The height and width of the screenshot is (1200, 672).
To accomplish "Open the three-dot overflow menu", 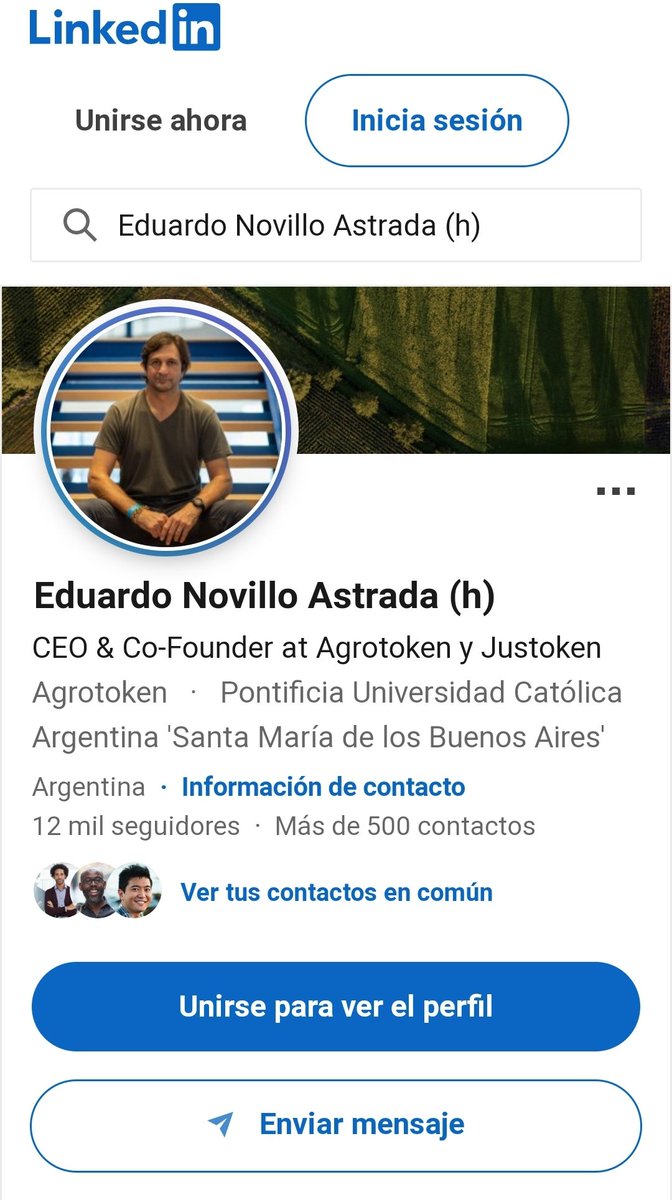I will pos(615,491).
